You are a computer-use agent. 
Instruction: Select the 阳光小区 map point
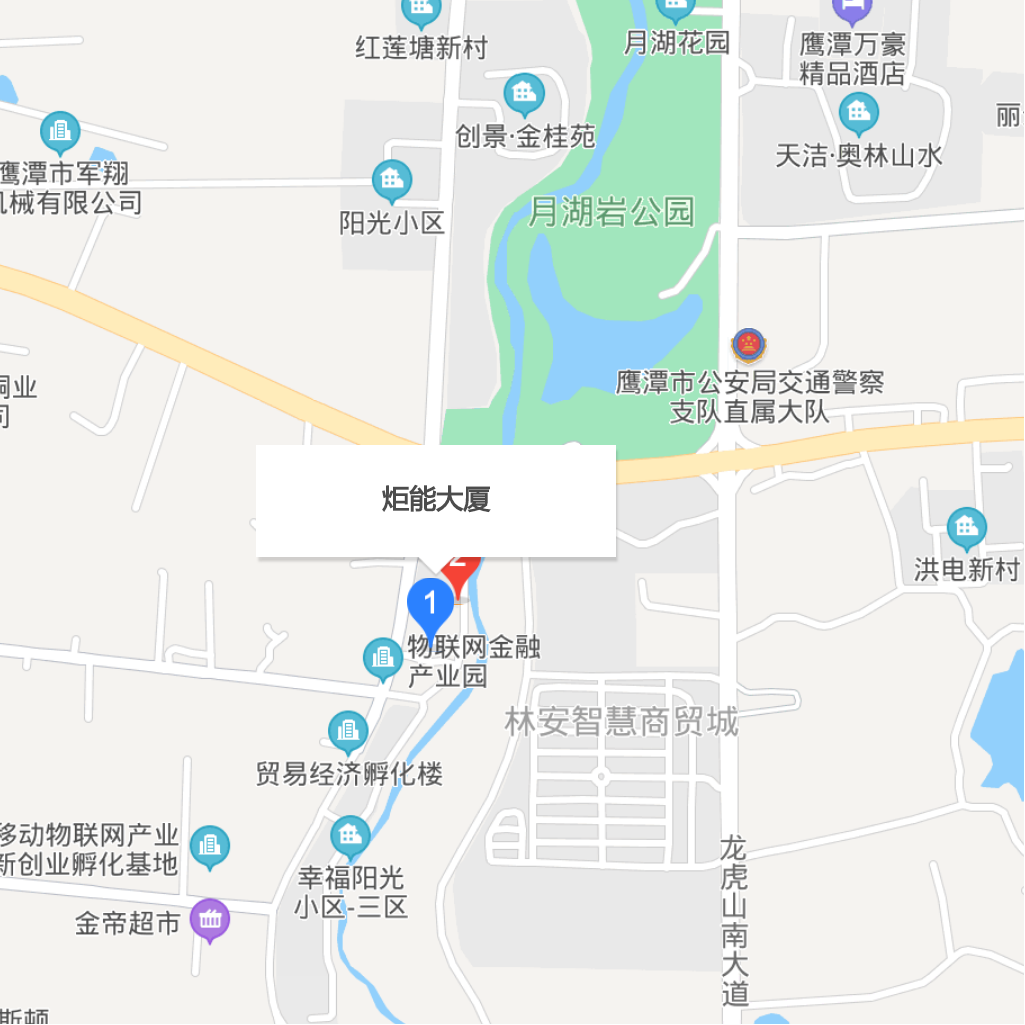click(x=391, y=181)
